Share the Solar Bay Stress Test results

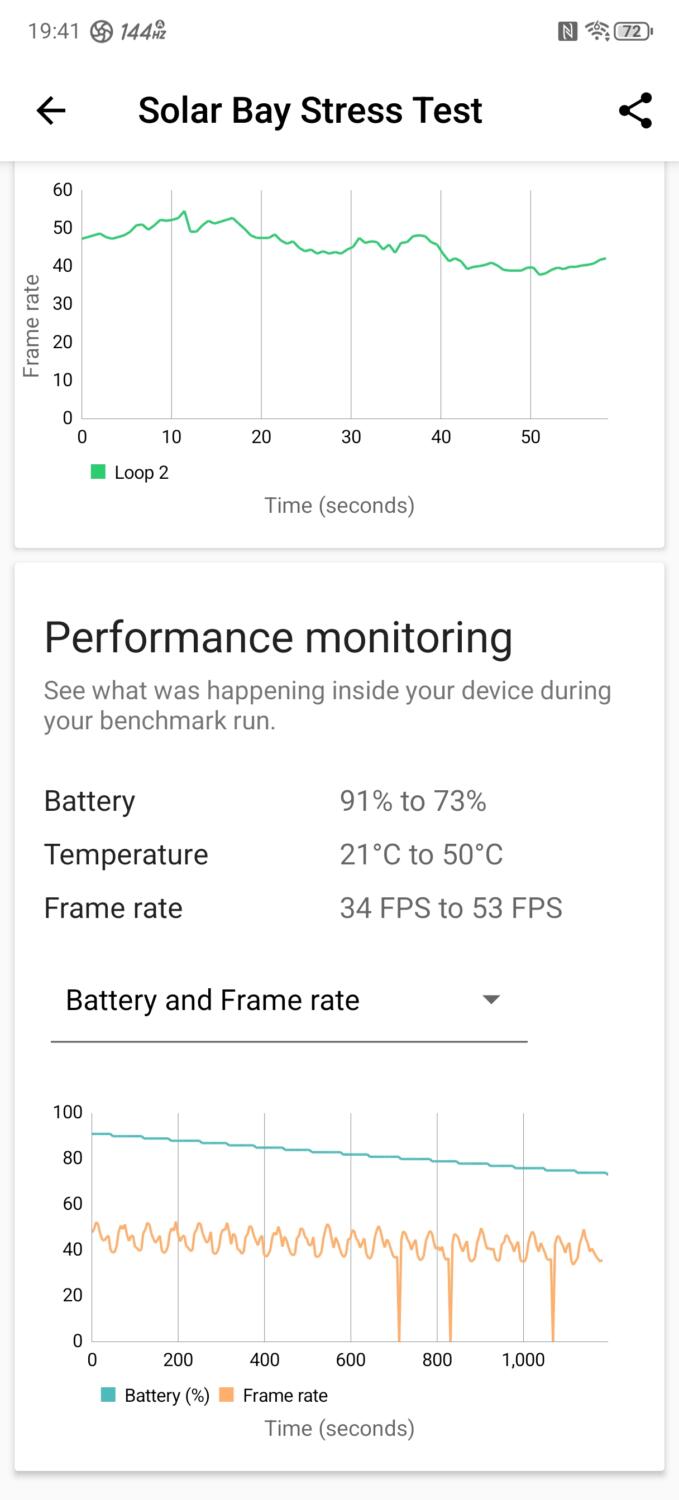[x=635, y=111]
